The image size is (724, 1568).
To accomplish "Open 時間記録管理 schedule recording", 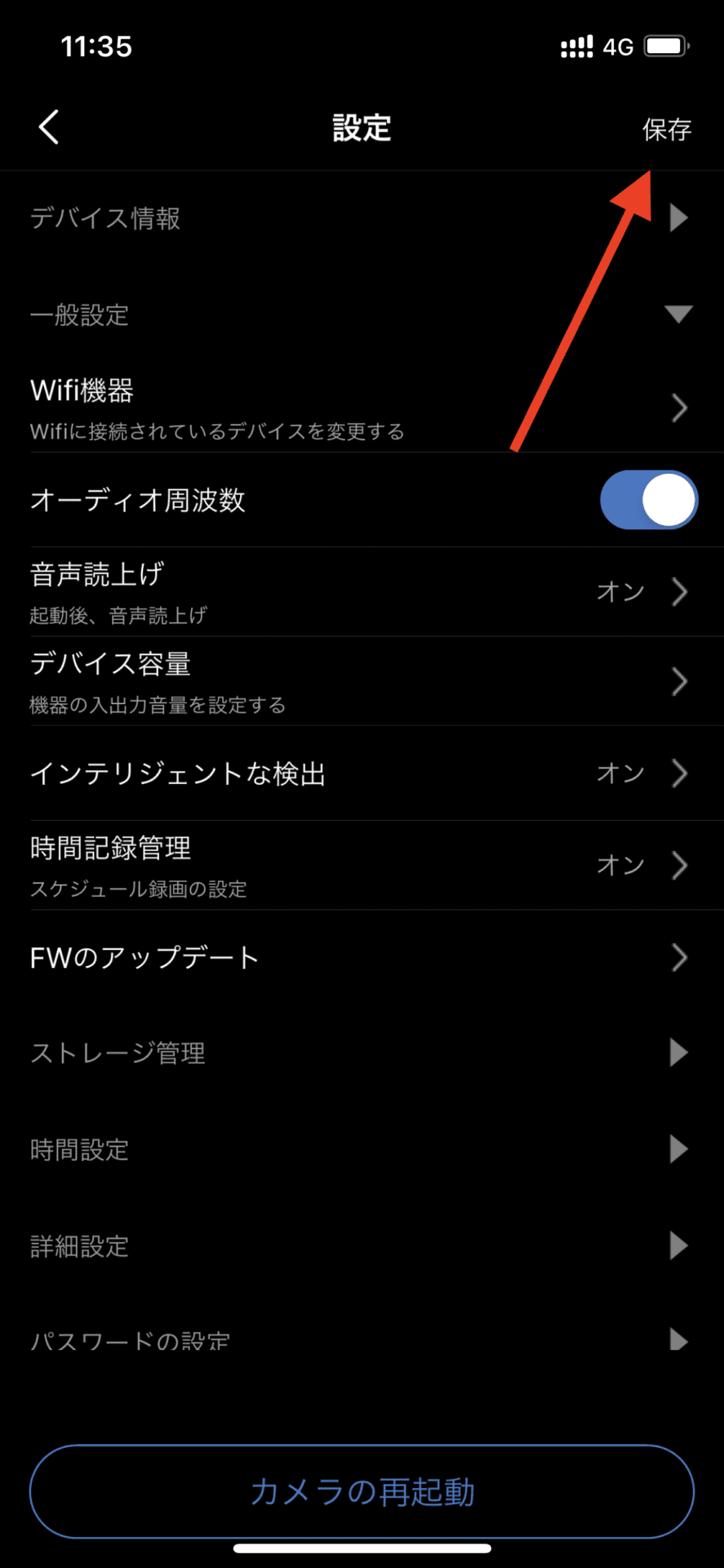I will (362, 865).
